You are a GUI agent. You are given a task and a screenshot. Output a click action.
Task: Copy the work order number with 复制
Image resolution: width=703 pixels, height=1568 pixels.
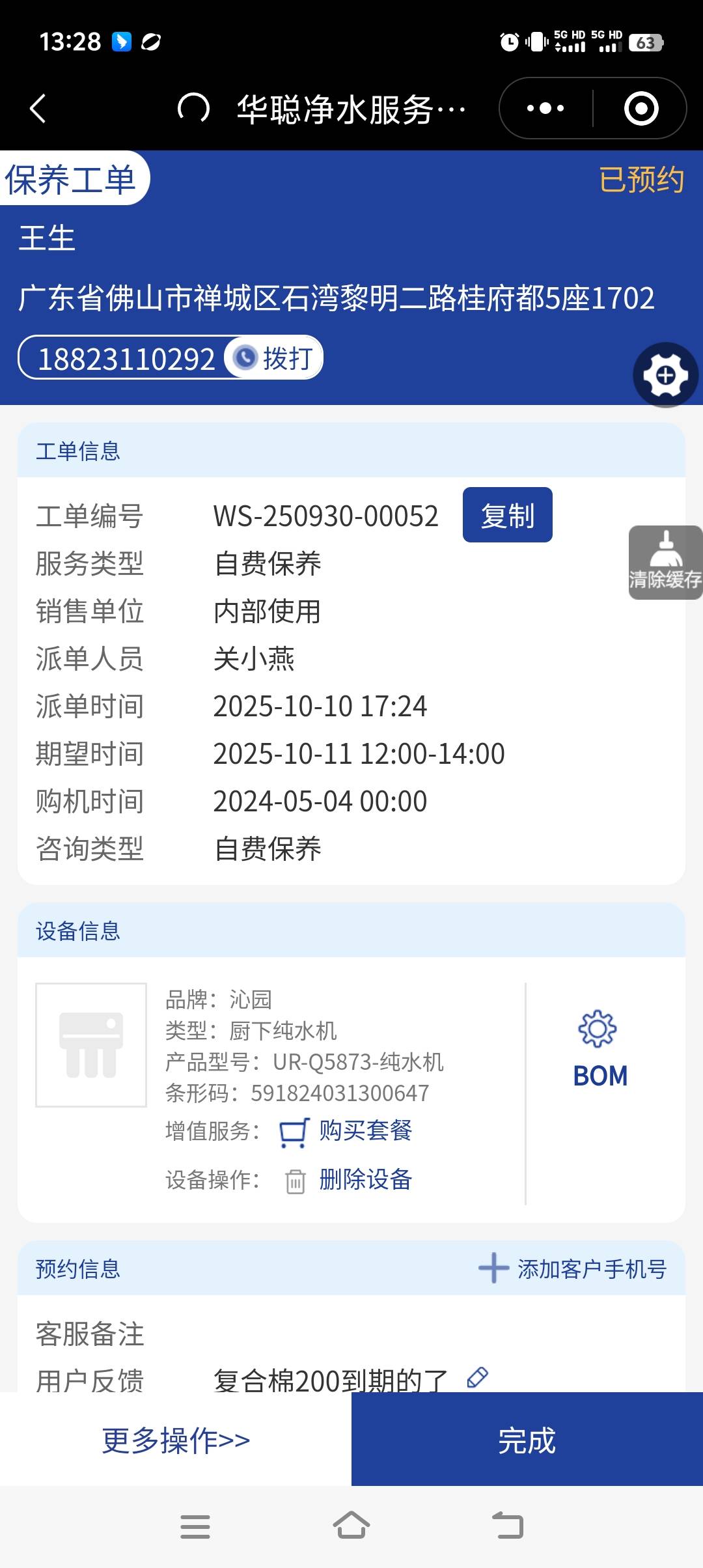coord(507,515)
